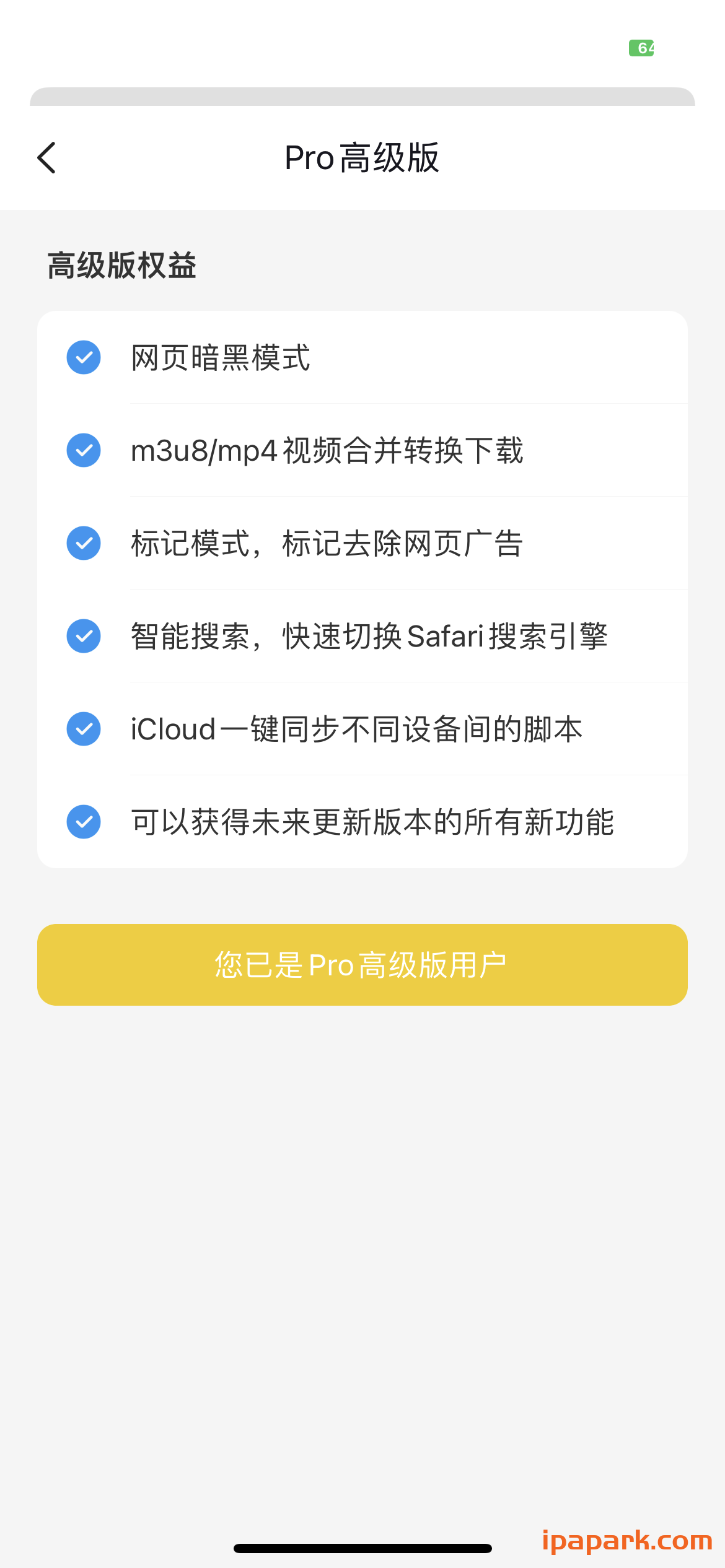Select the 高级版权益 section heading

click(121, 266)
